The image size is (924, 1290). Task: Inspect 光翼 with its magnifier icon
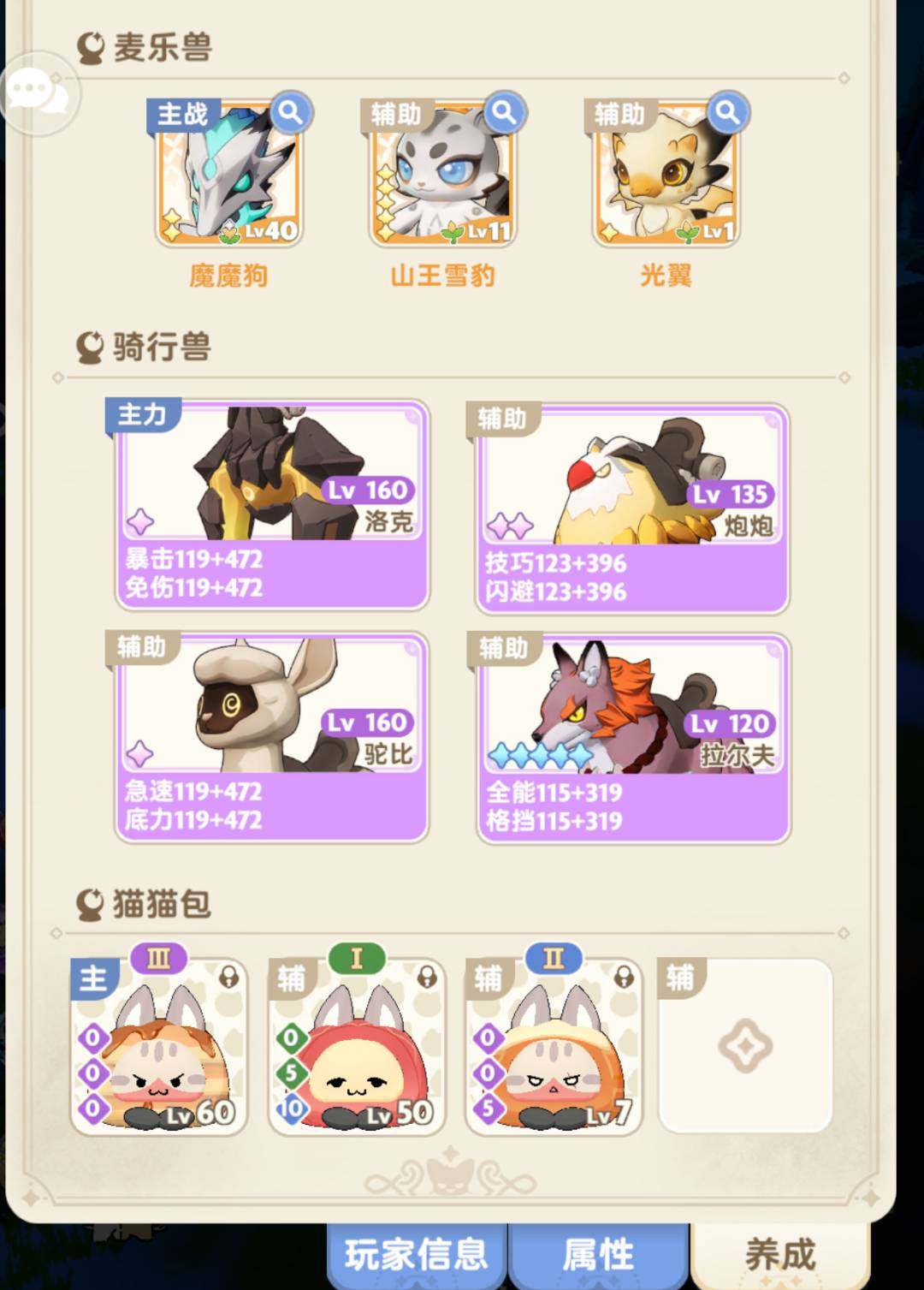pos(726,113)
